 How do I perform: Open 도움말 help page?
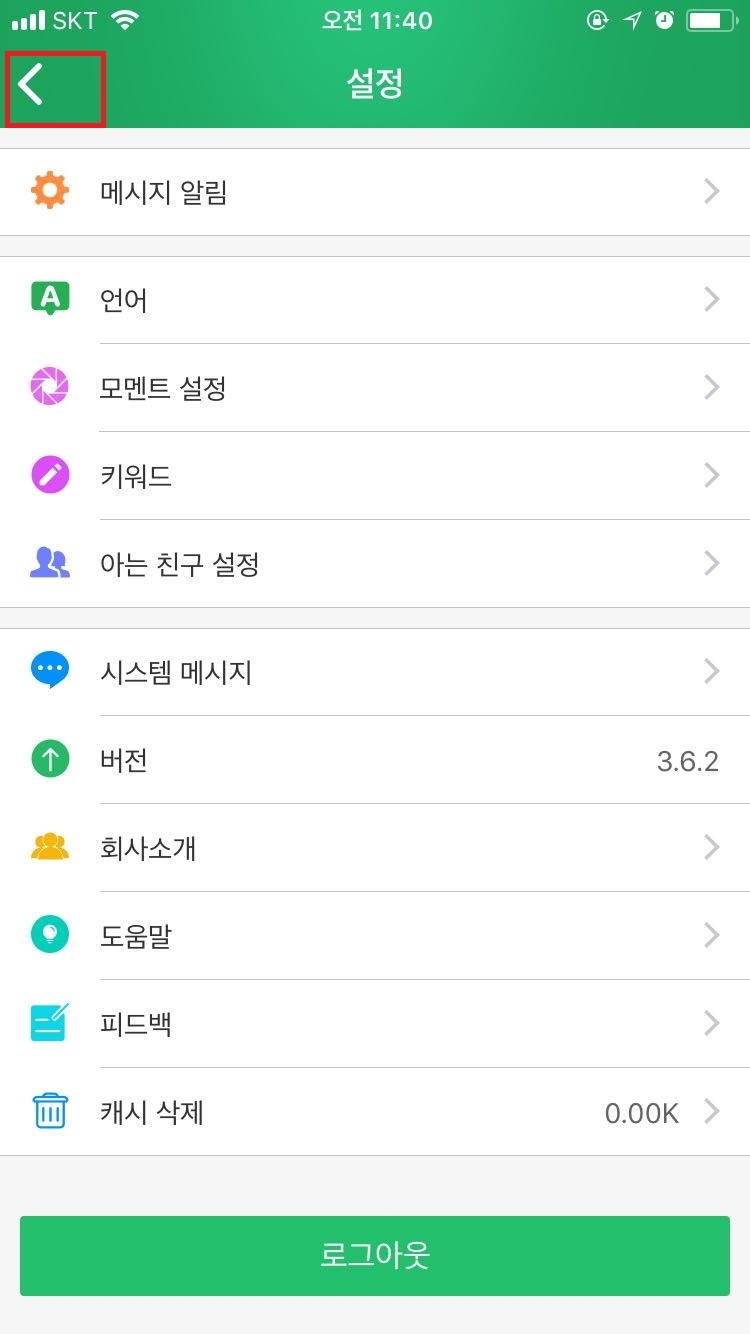(375, 936)
